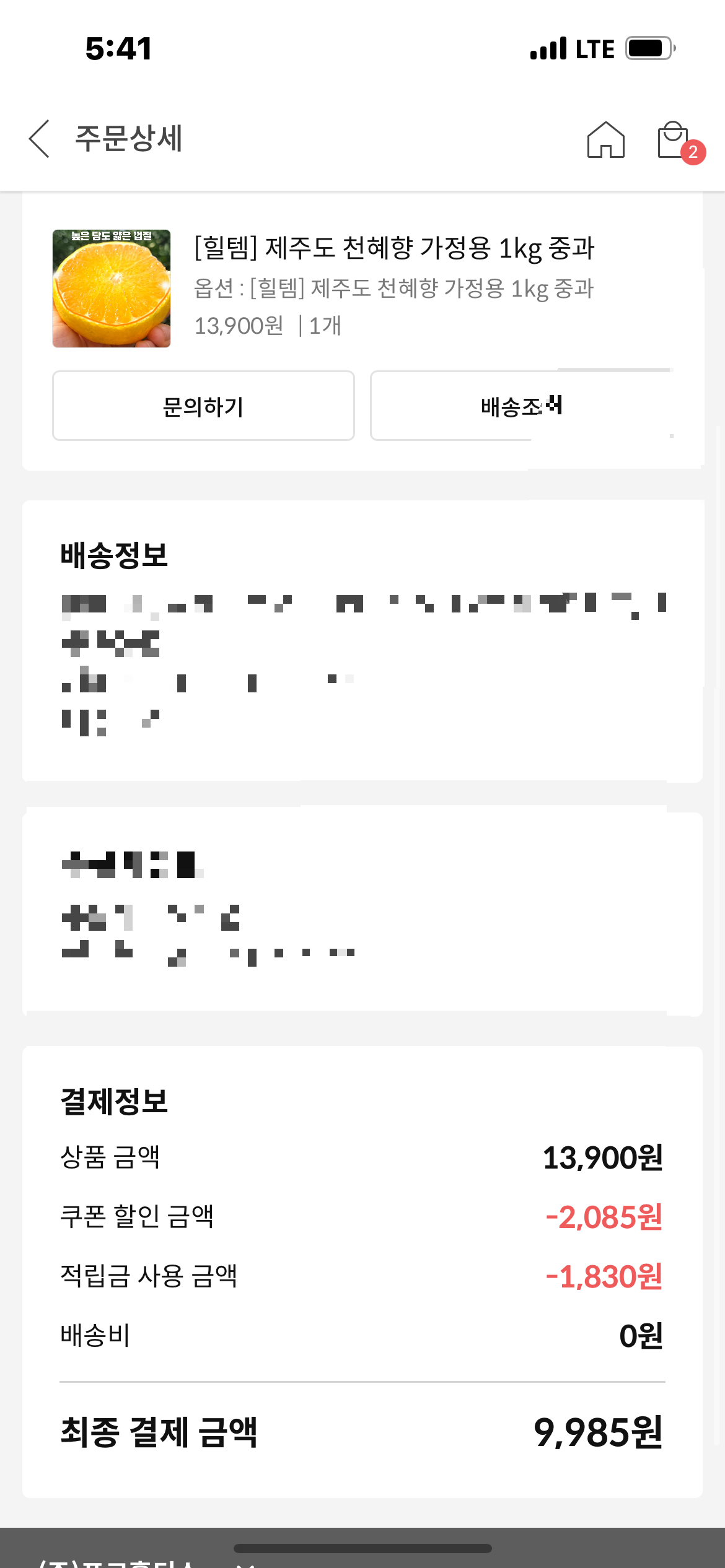
Task: Select 배송조회 to track the delivery
Action: [519, 406]
